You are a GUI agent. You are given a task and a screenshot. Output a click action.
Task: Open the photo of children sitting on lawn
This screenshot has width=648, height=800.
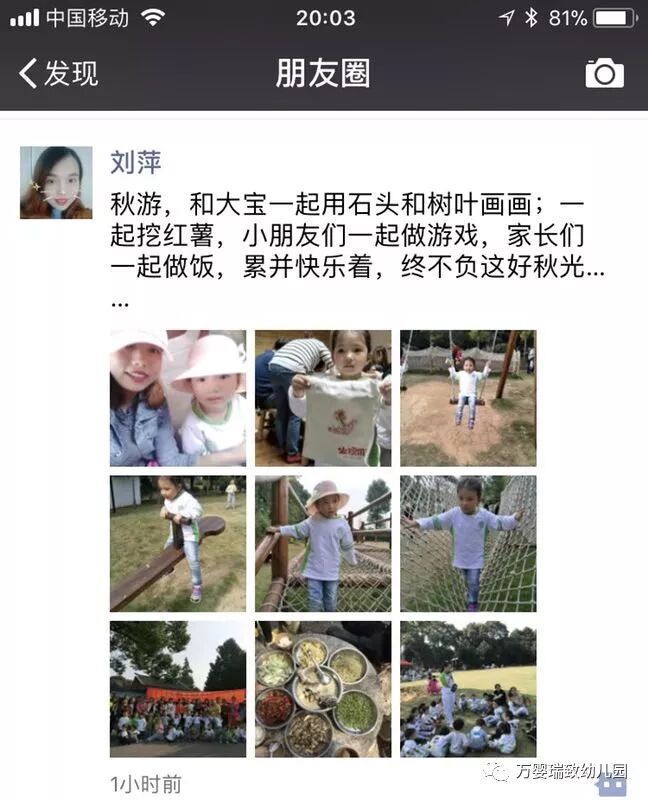468,689
